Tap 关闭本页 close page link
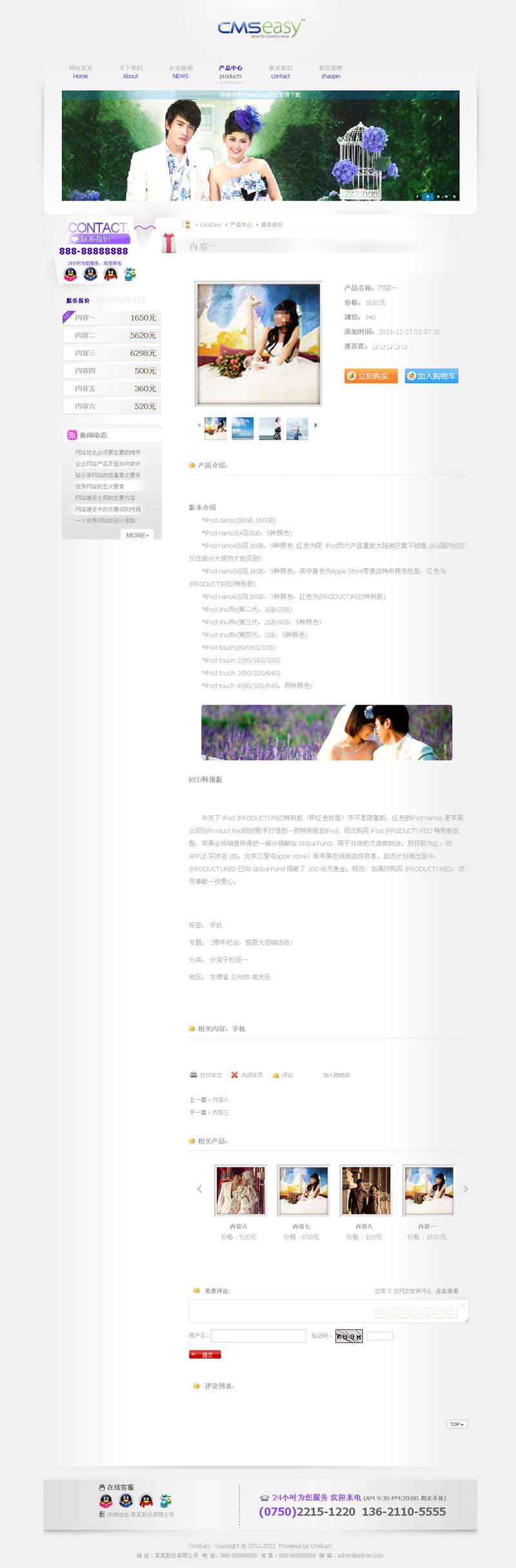The height and width of the screenshot is (1568, 516). tap(248, 1075)
